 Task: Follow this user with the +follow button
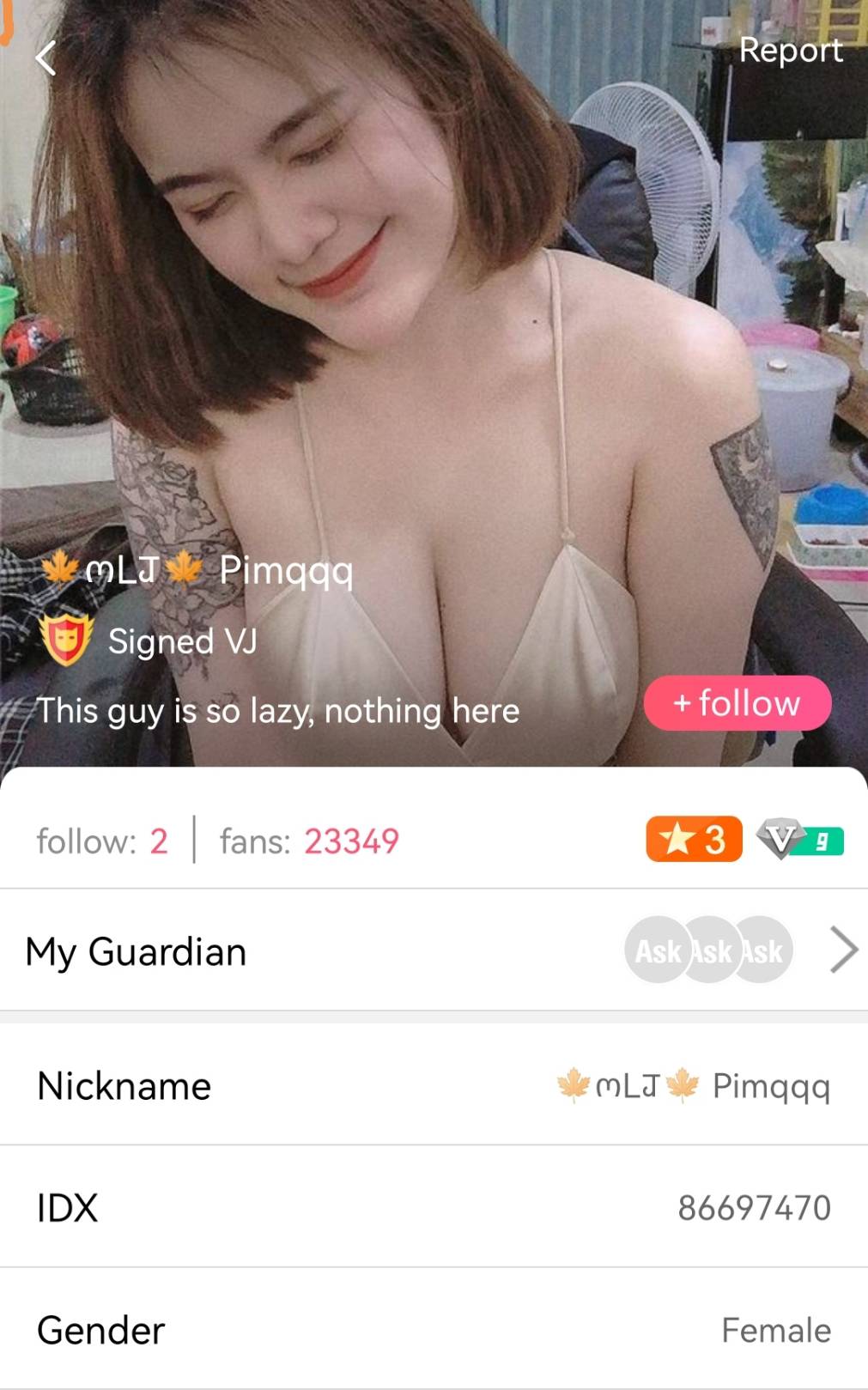click(737, 703)
